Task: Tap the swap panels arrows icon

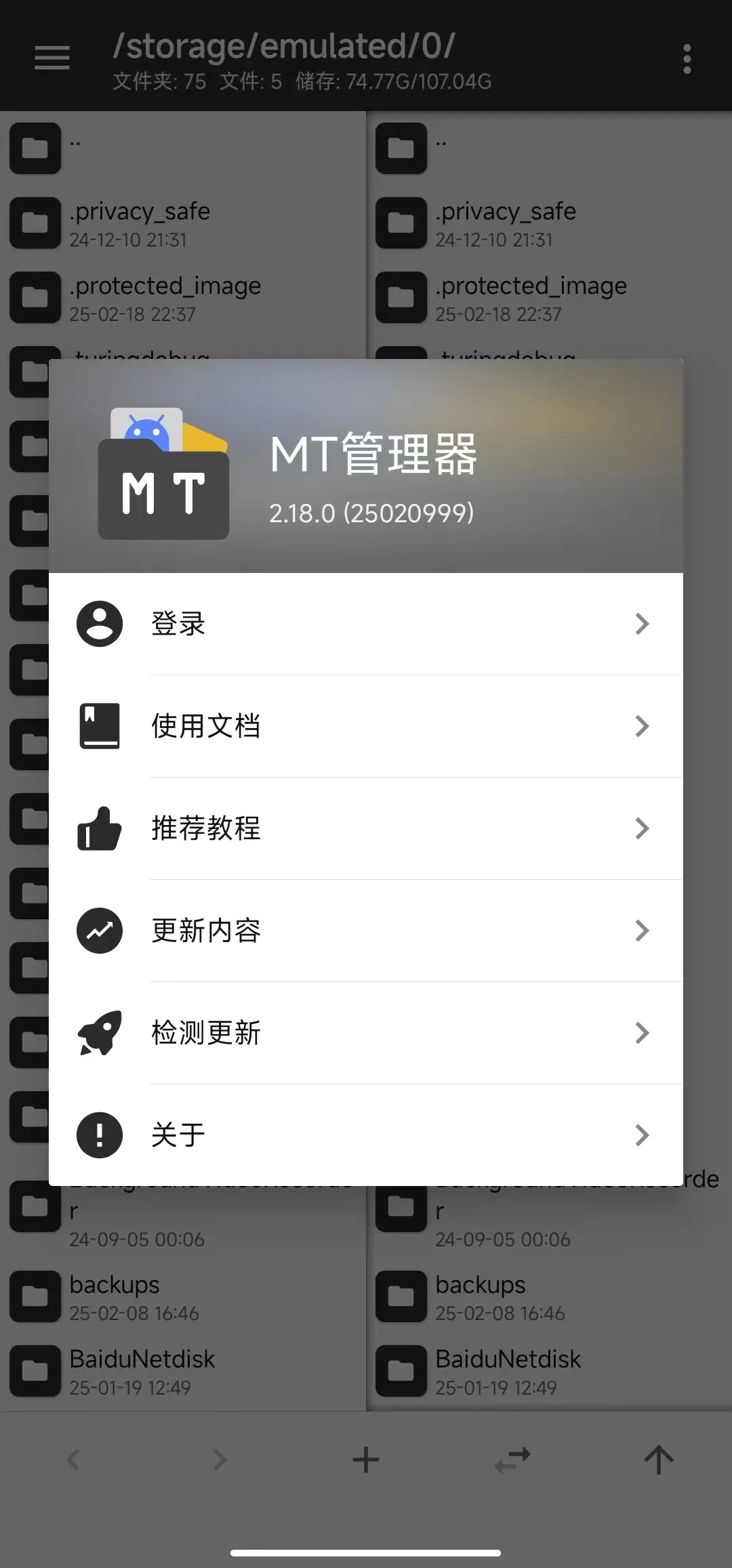Action: (512, 1460)
